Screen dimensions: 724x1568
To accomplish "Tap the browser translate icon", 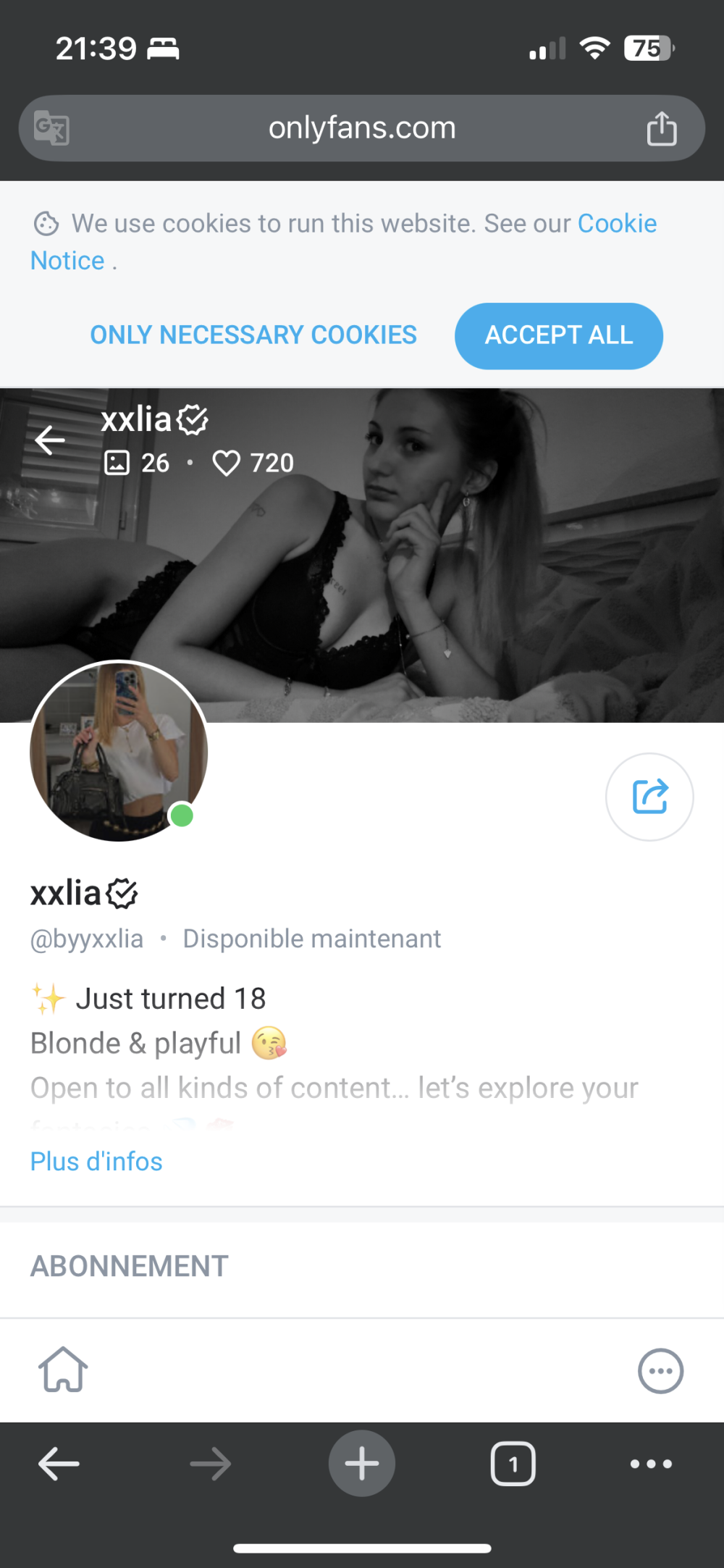I will tap(51, 129).
